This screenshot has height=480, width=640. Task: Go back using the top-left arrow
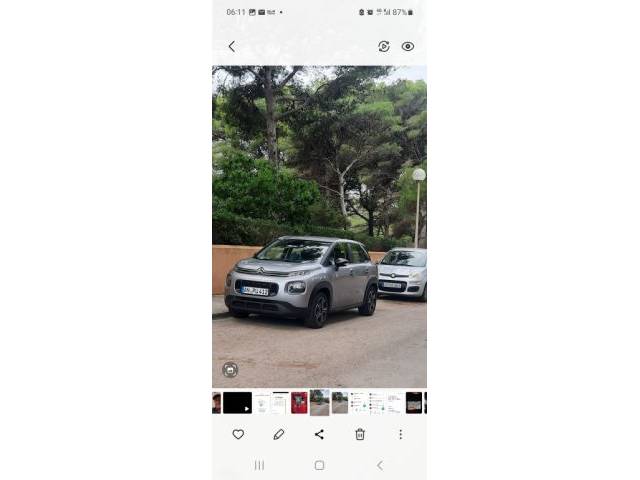point(231,46)
